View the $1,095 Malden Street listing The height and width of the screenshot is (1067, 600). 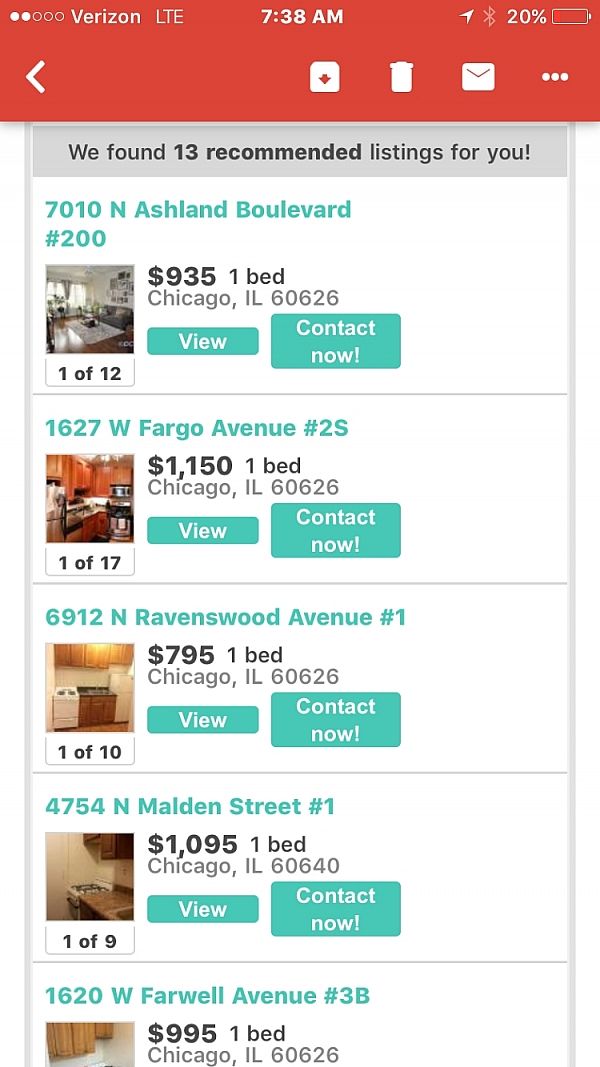[202, 908]
